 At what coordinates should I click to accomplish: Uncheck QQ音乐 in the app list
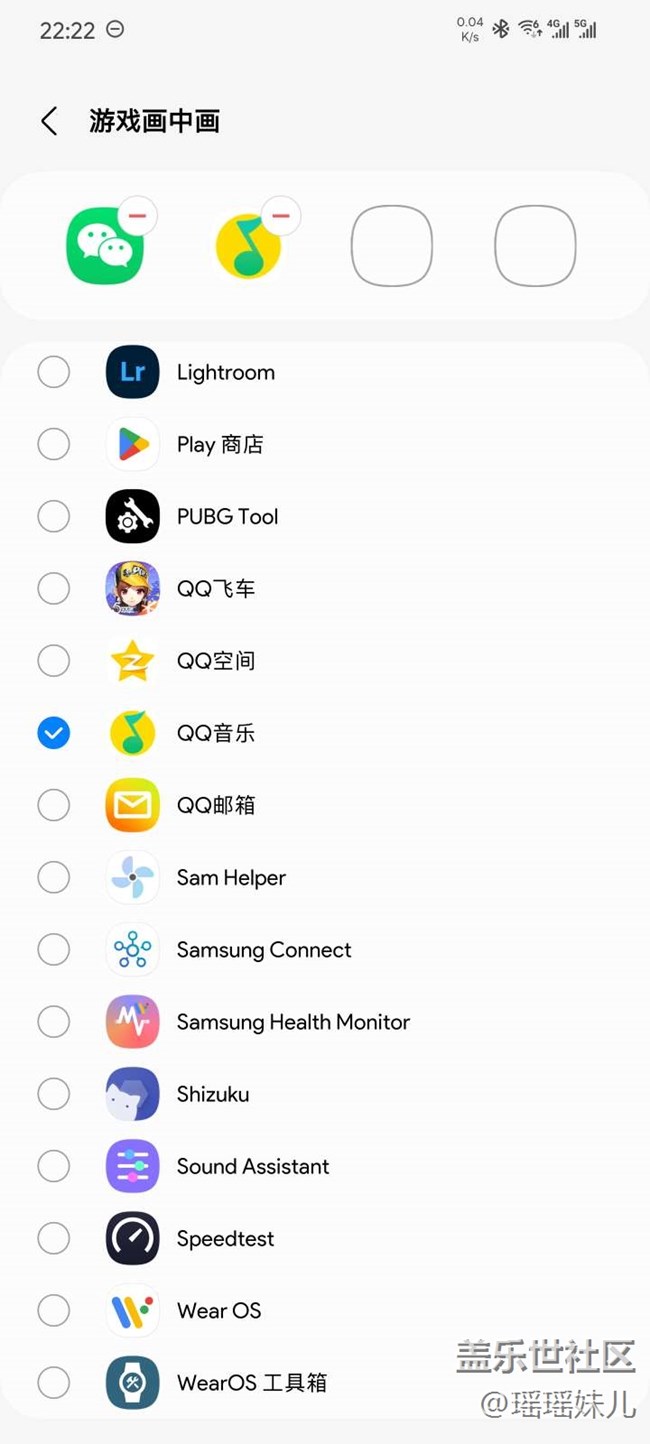point(54,733)
